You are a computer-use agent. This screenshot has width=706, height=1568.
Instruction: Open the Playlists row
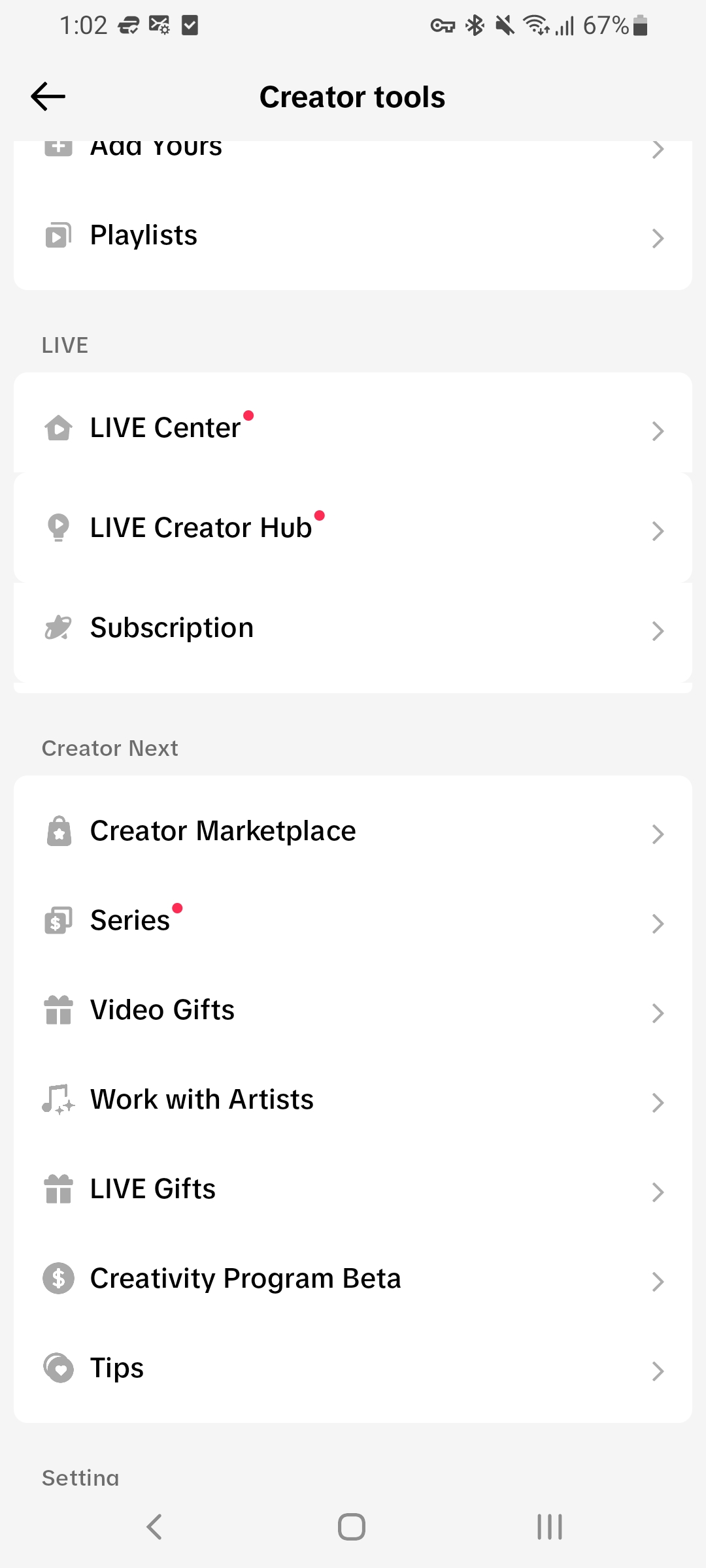pos(353,235)
